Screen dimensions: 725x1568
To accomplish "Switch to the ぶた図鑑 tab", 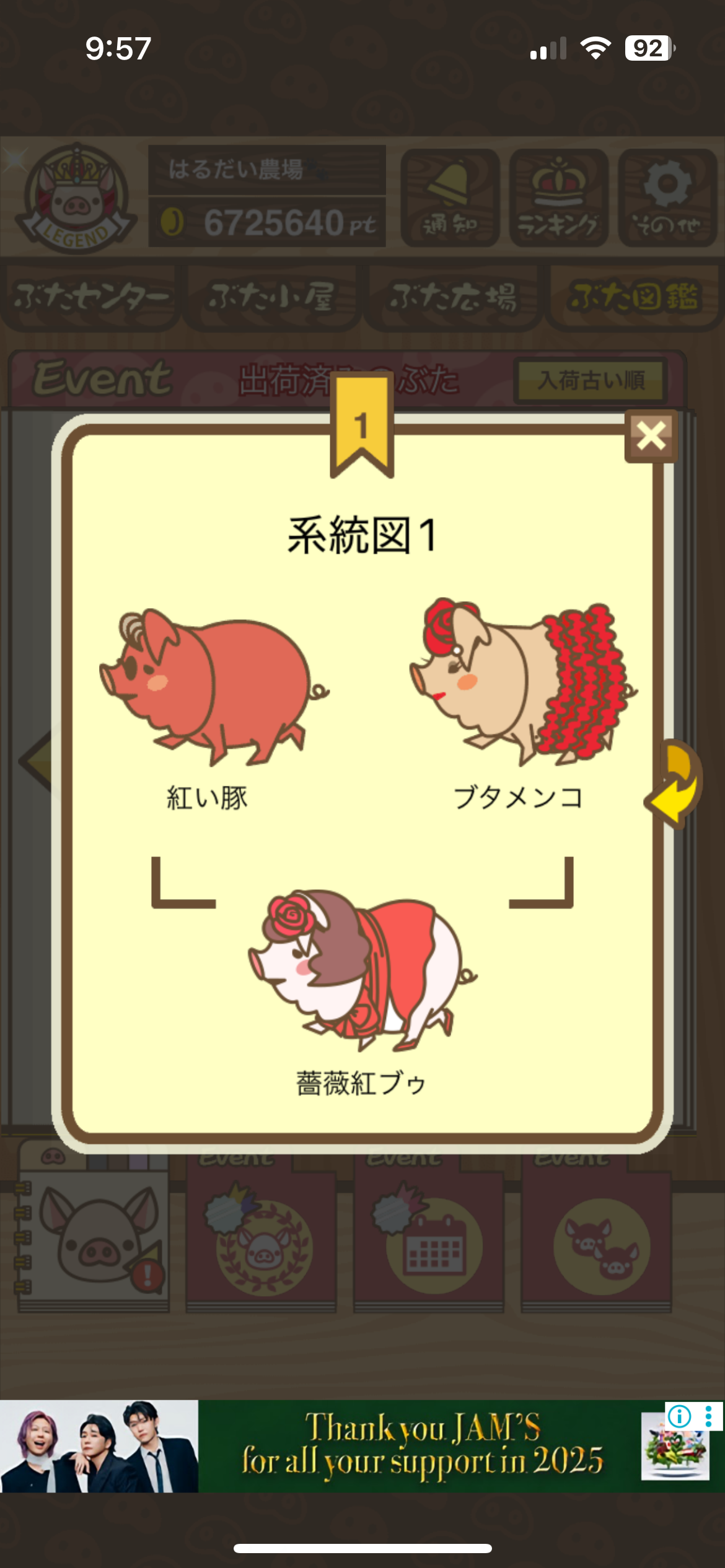I will pyautogui.click(x=634, y=297).
